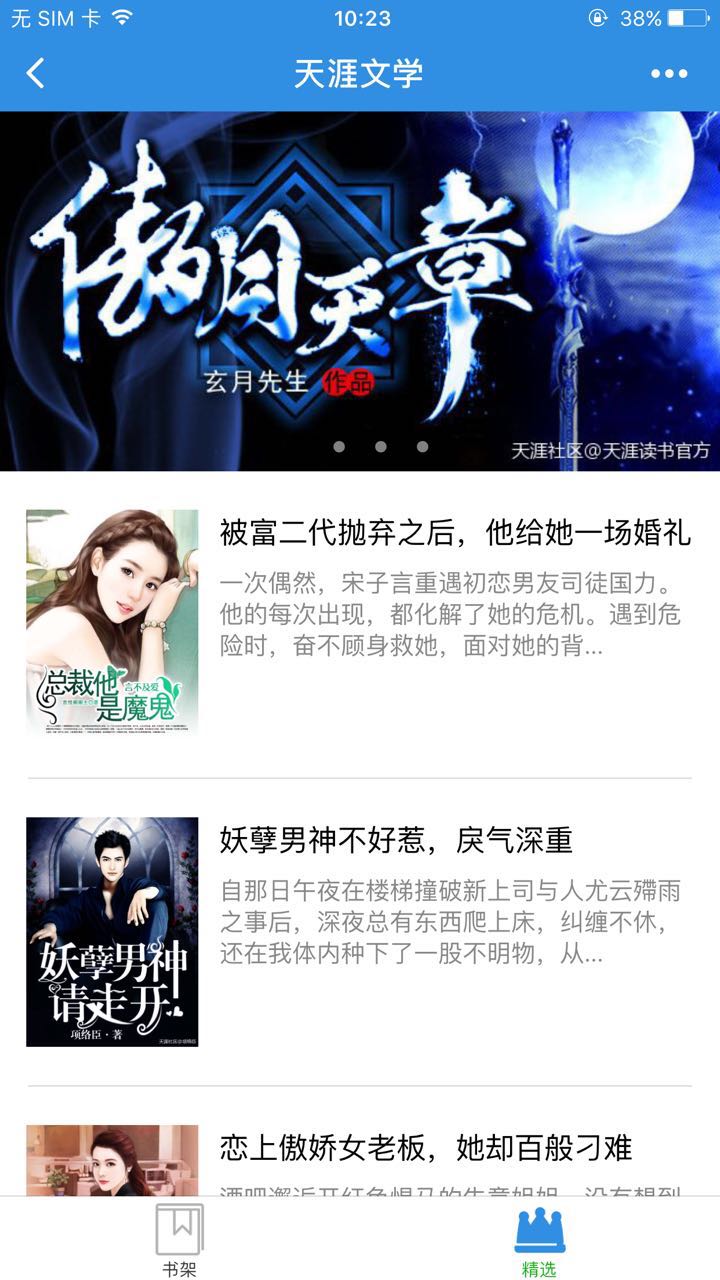
Task: Open the three-dot overflow menu
Action: tap(669, 73)
